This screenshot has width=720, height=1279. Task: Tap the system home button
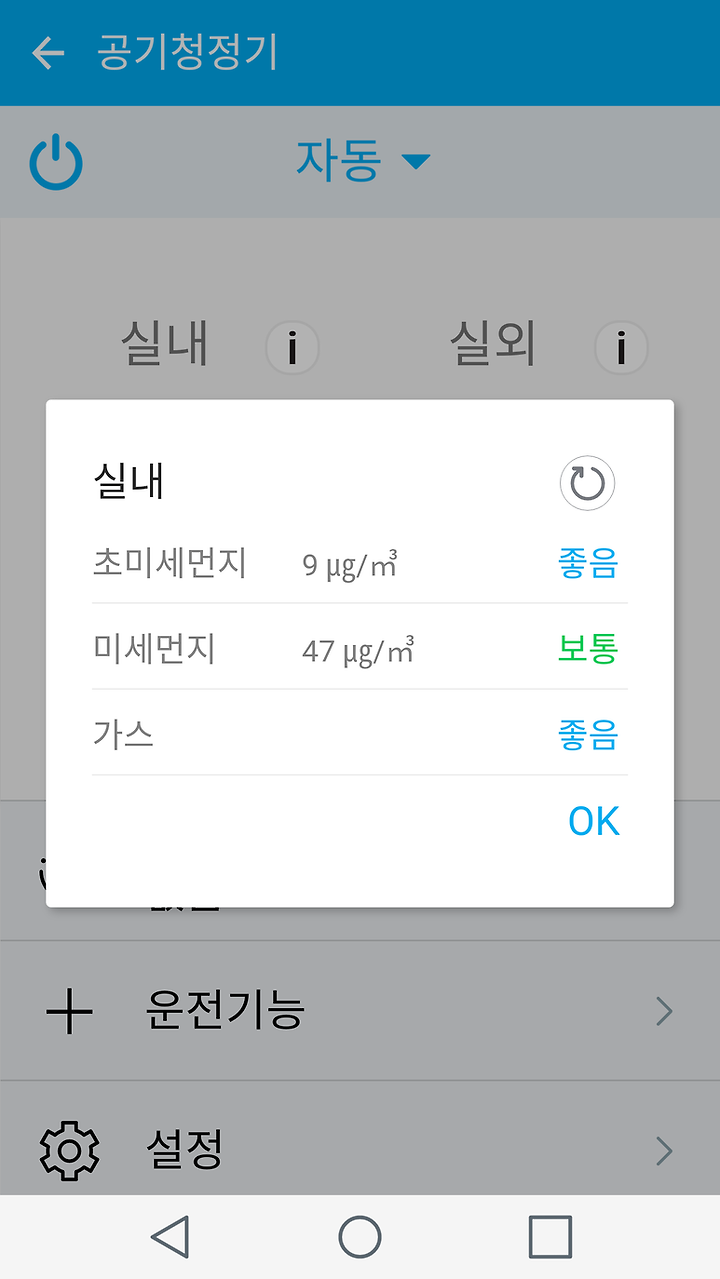[360, 1237]
